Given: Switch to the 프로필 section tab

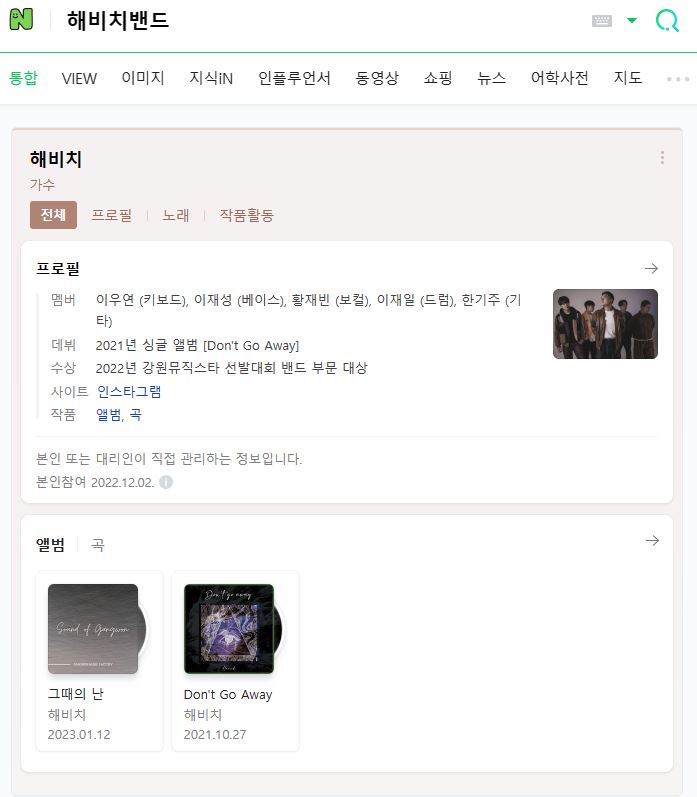Looking at the screenshot, I should [x=111, y=215].
